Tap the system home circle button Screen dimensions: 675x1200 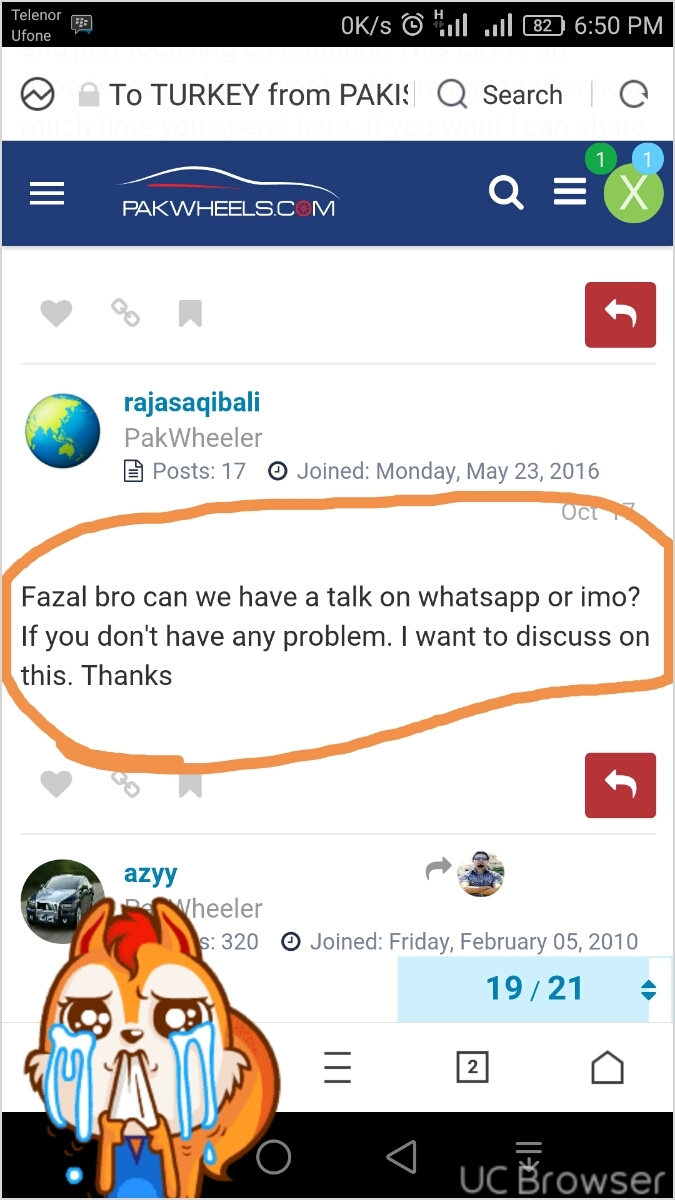[x=273, y=1157]
